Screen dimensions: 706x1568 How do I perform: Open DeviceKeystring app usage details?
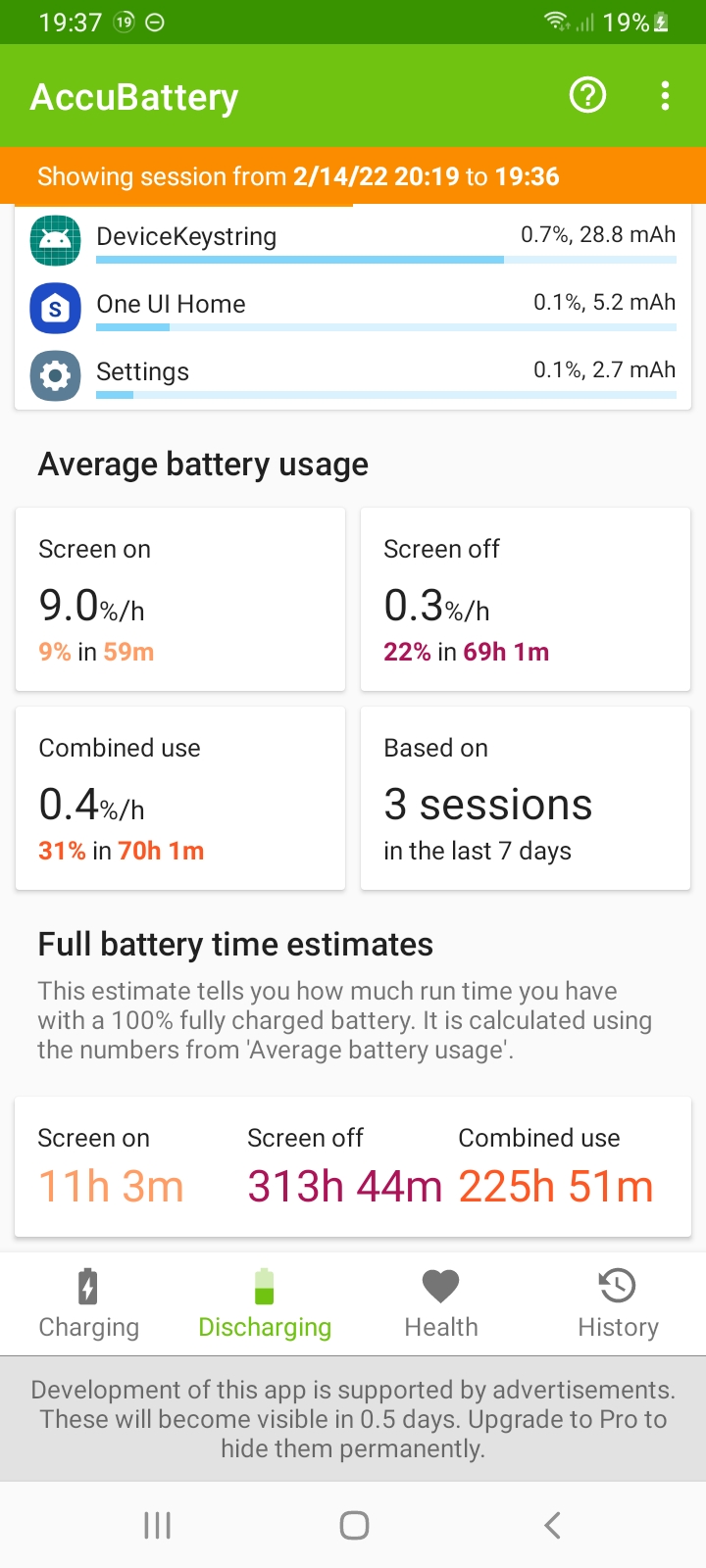pyautogui.click(x=353, y=238)
